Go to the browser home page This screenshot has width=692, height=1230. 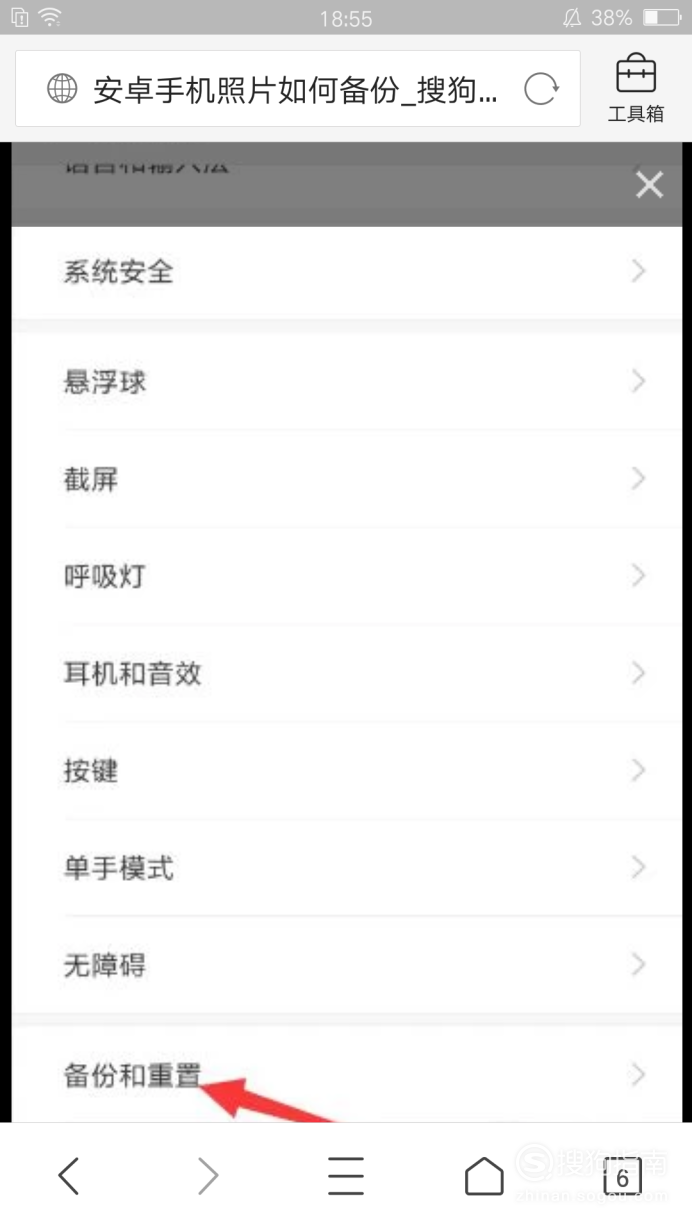(x=484, y=1176)
